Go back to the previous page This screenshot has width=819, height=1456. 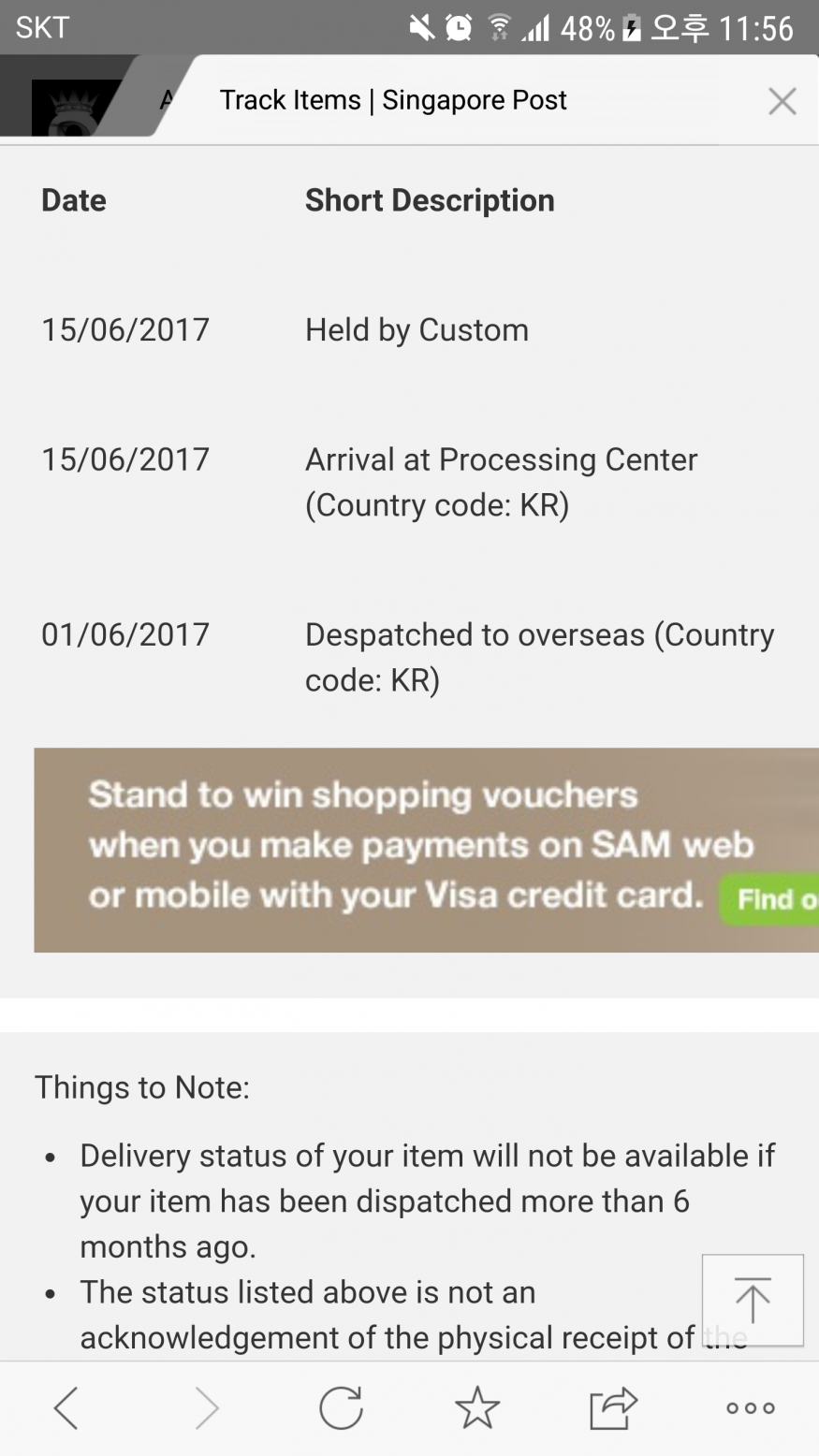click(66, 1407)
